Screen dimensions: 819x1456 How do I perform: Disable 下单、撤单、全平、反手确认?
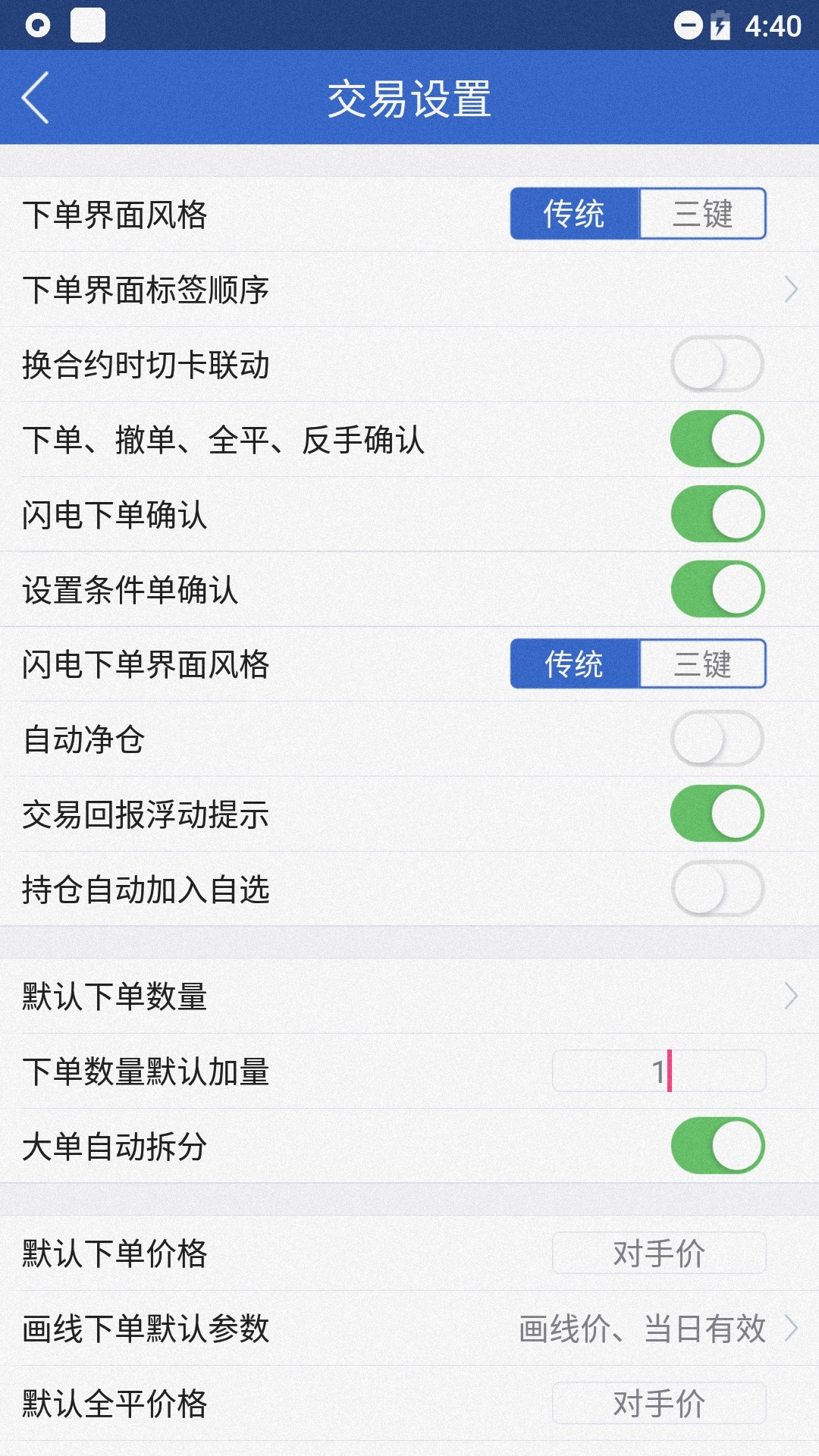tap(717, 439)
